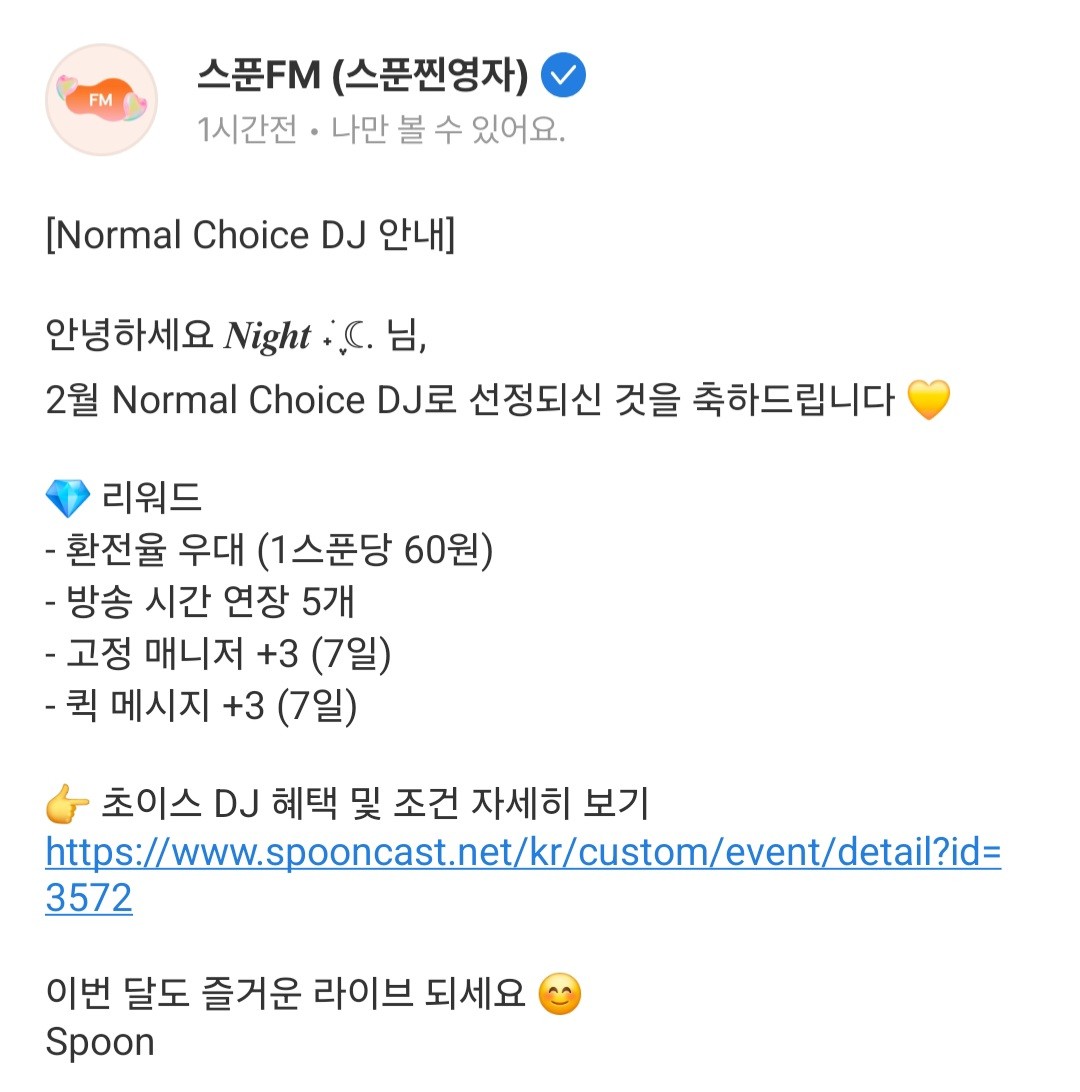Open the spooncast.net event detail link

point(522,854)
